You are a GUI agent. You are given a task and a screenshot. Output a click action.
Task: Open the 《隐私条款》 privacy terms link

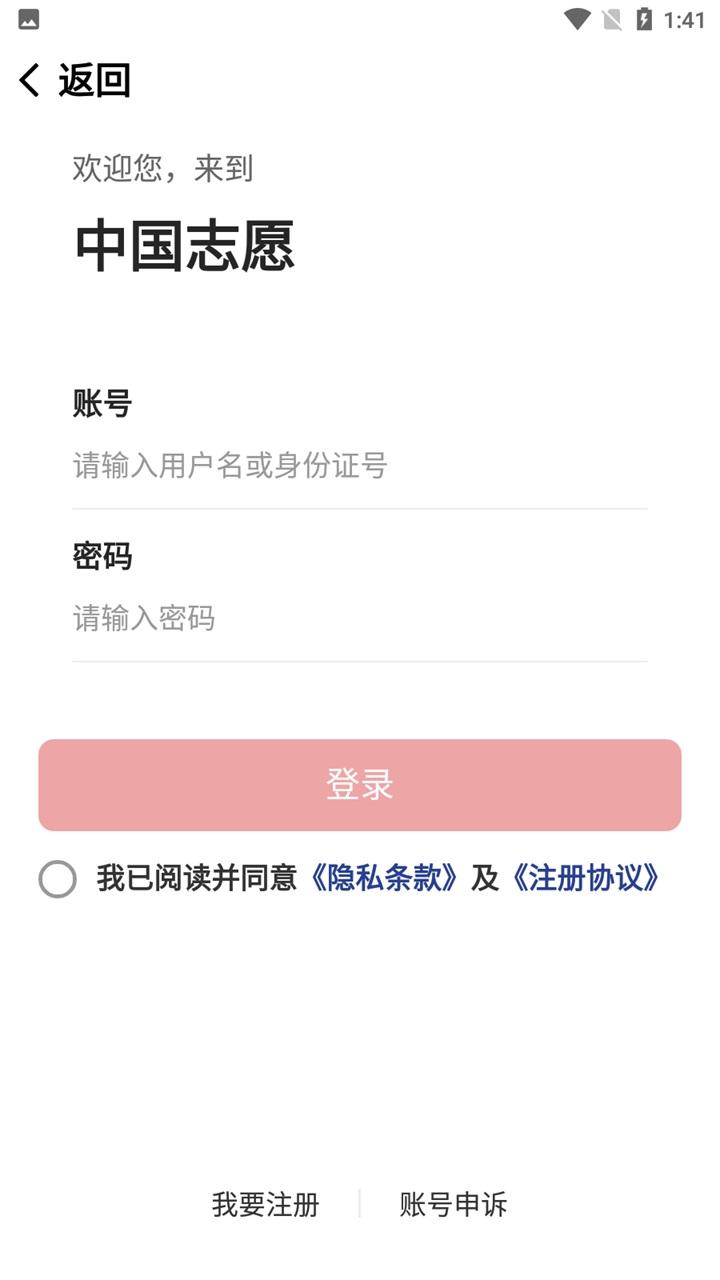coord(384,878)
